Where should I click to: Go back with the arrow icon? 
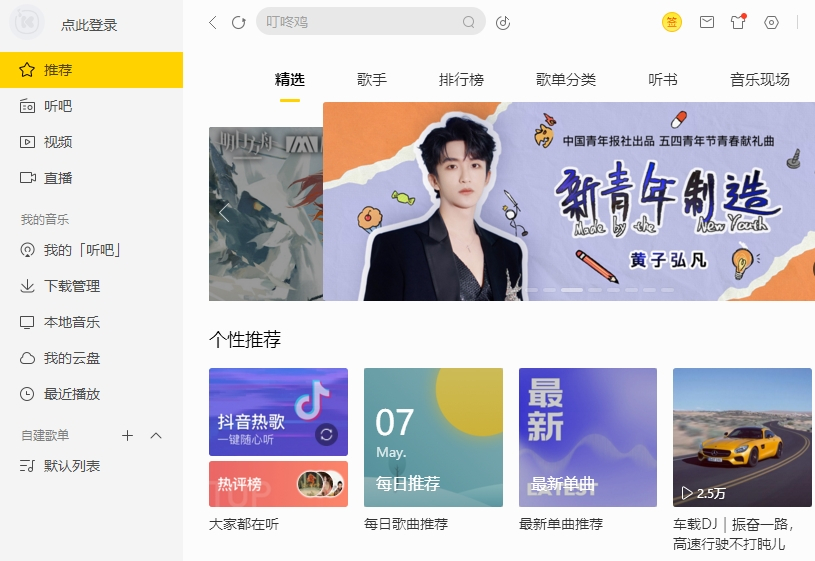(213, 22)
